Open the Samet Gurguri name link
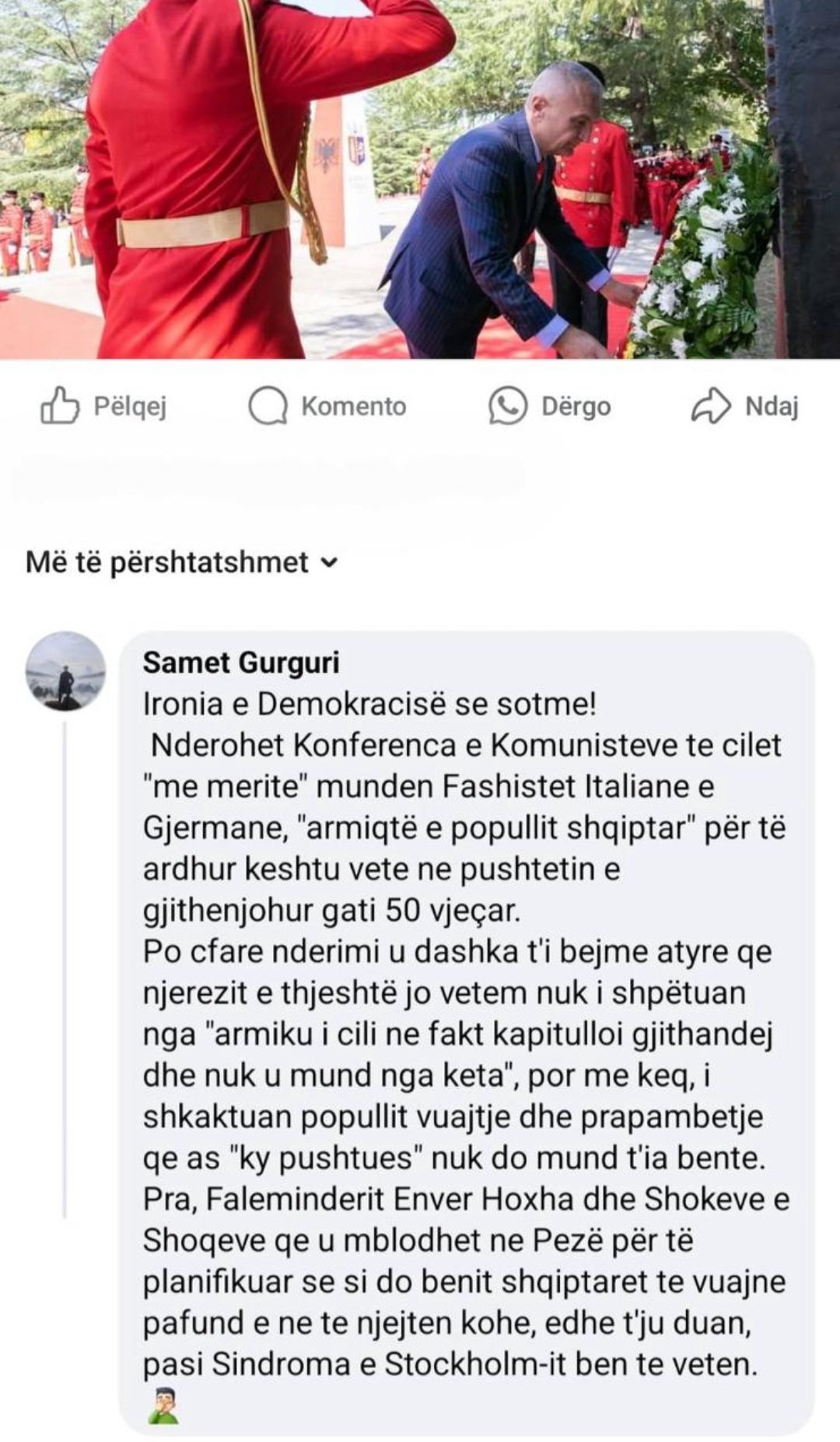840x1442 pixels. 241,663
